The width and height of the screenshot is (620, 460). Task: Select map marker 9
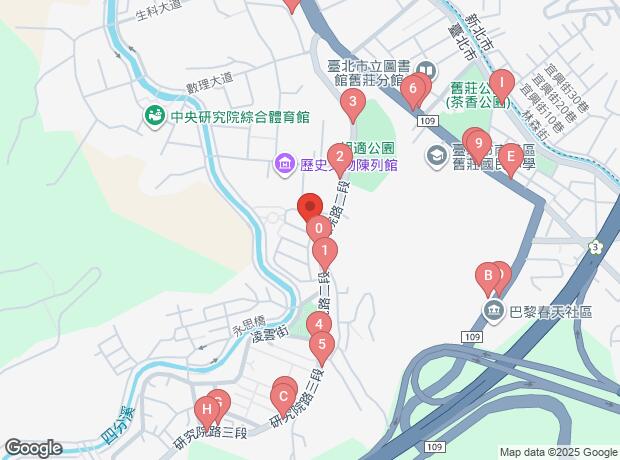[478, 143]
